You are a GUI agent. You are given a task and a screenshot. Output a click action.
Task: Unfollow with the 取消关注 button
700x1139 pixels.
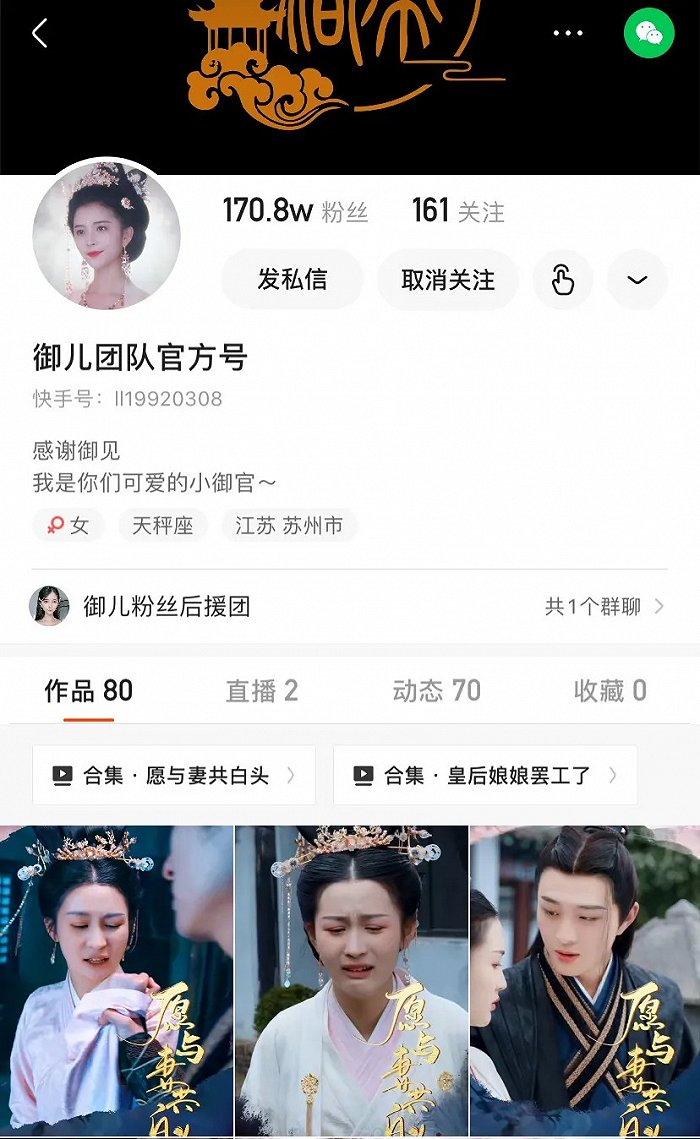[448, 280]
